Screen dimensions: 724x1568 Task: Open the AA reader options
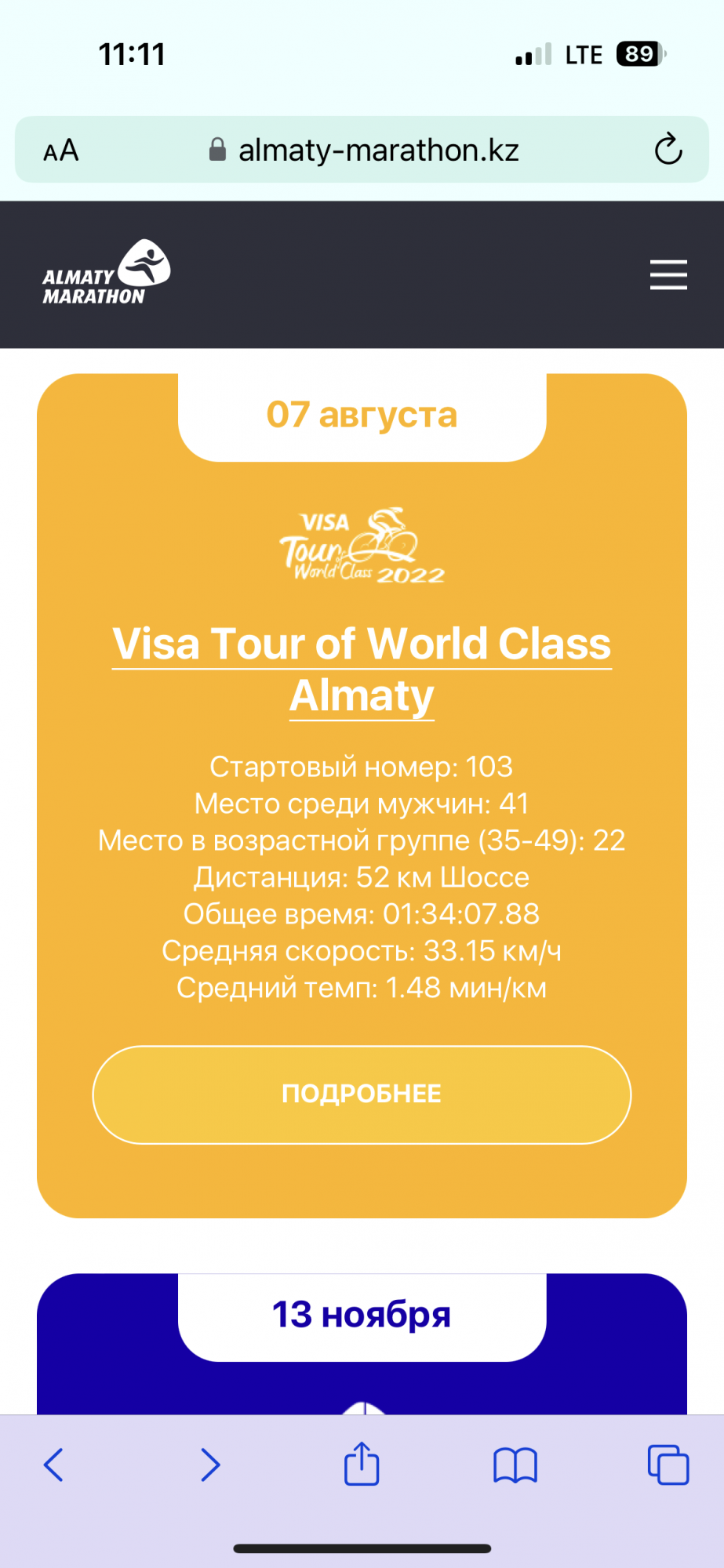[61, 151]
